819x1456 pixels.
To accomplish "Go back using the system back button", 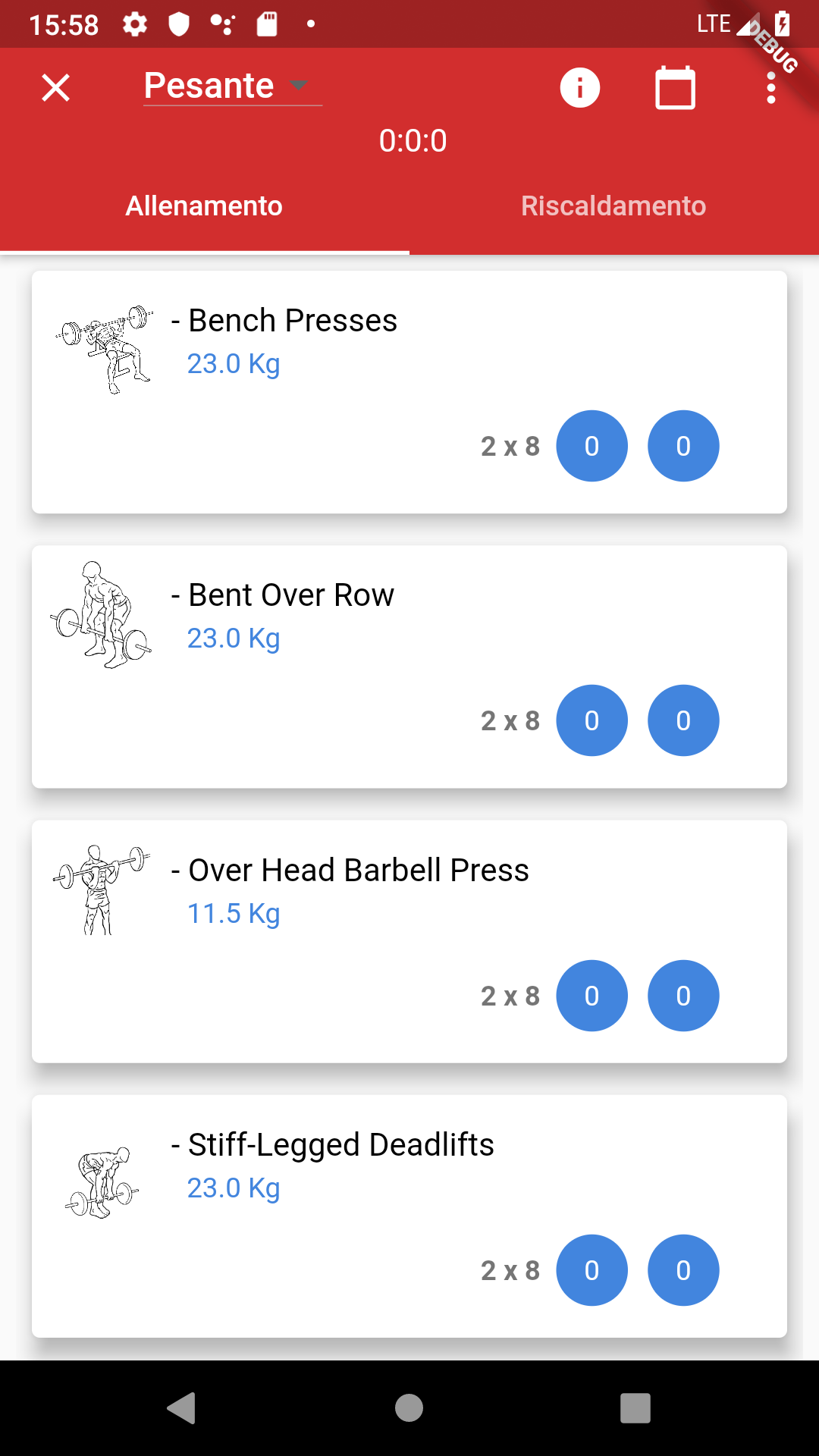I will 182,1408.
